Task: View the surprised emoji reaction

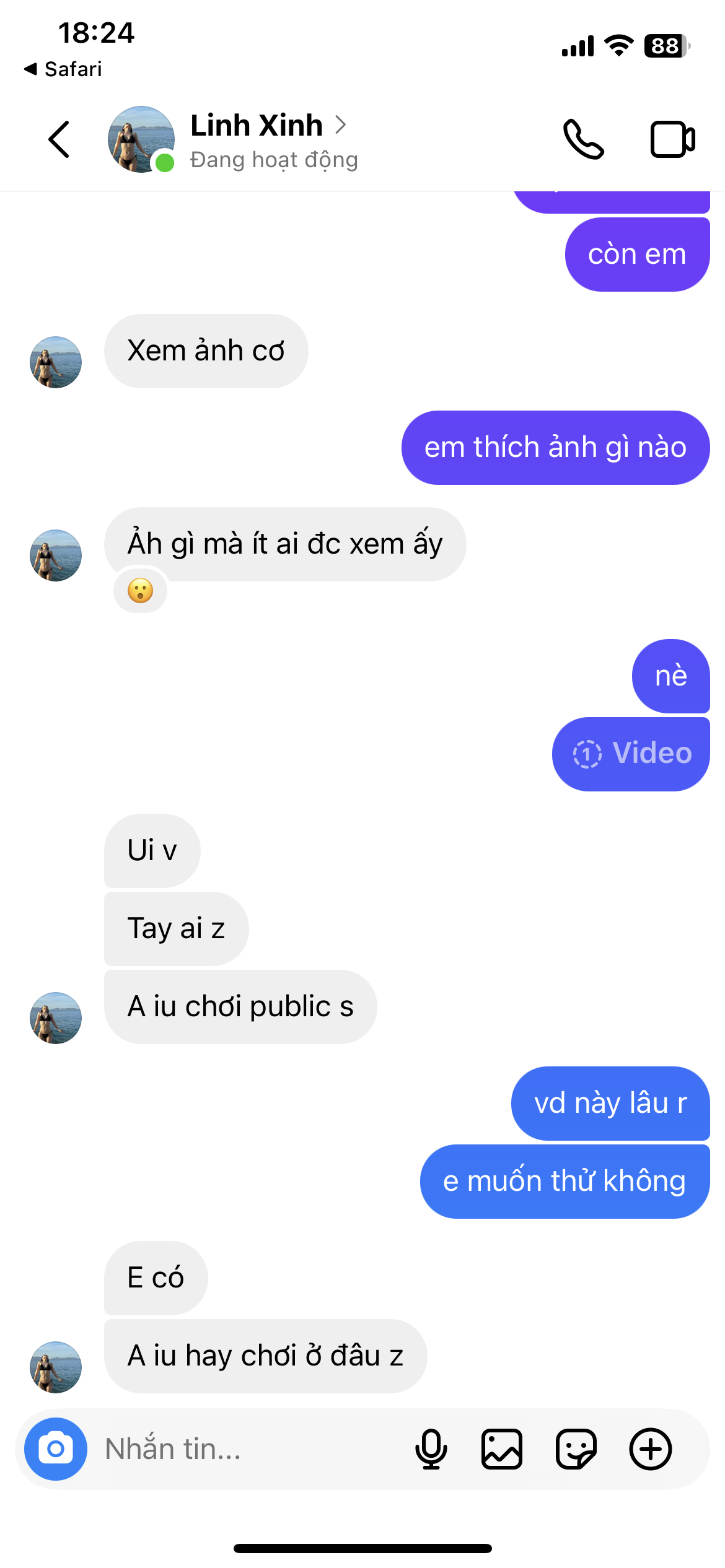Action: 141,591
